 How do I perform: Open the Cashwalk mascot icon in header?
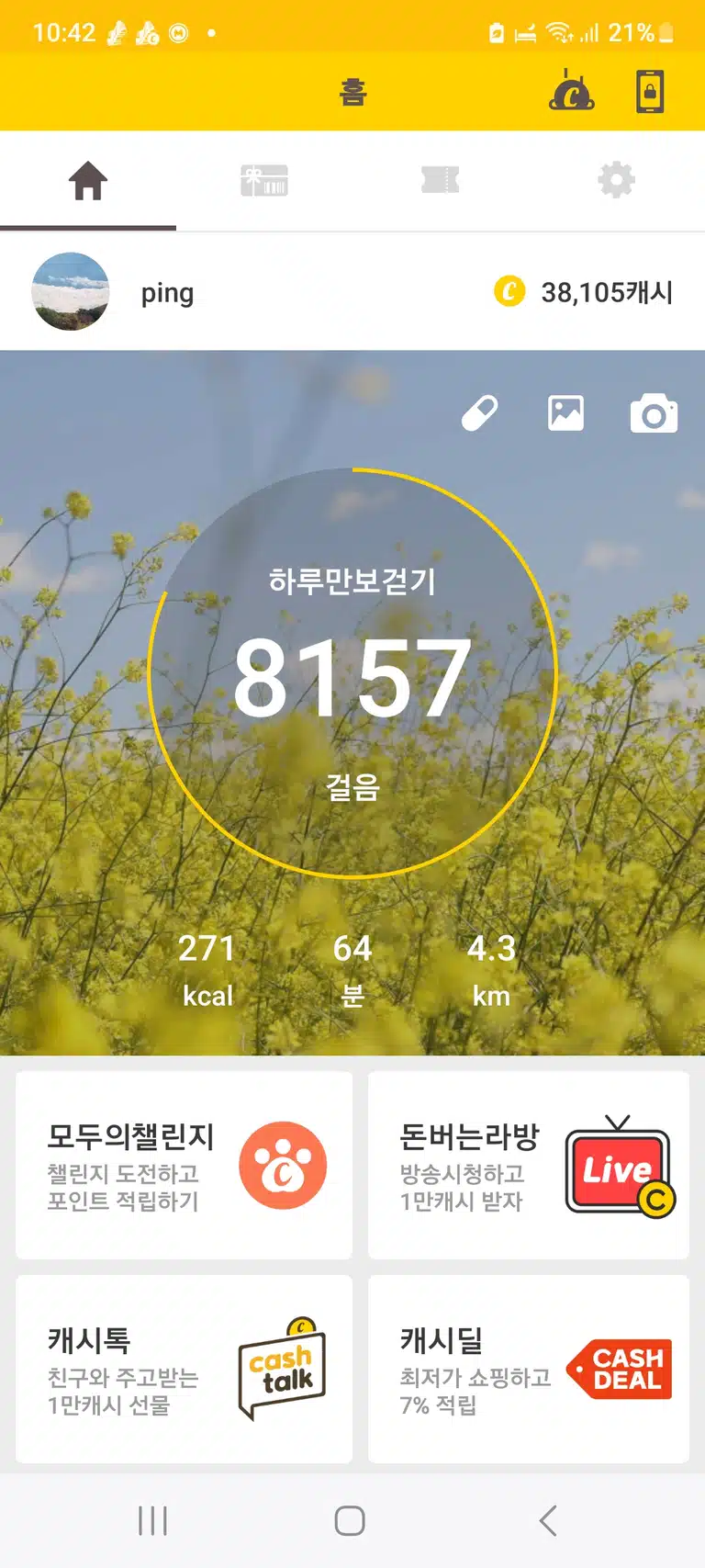[572, 91]
